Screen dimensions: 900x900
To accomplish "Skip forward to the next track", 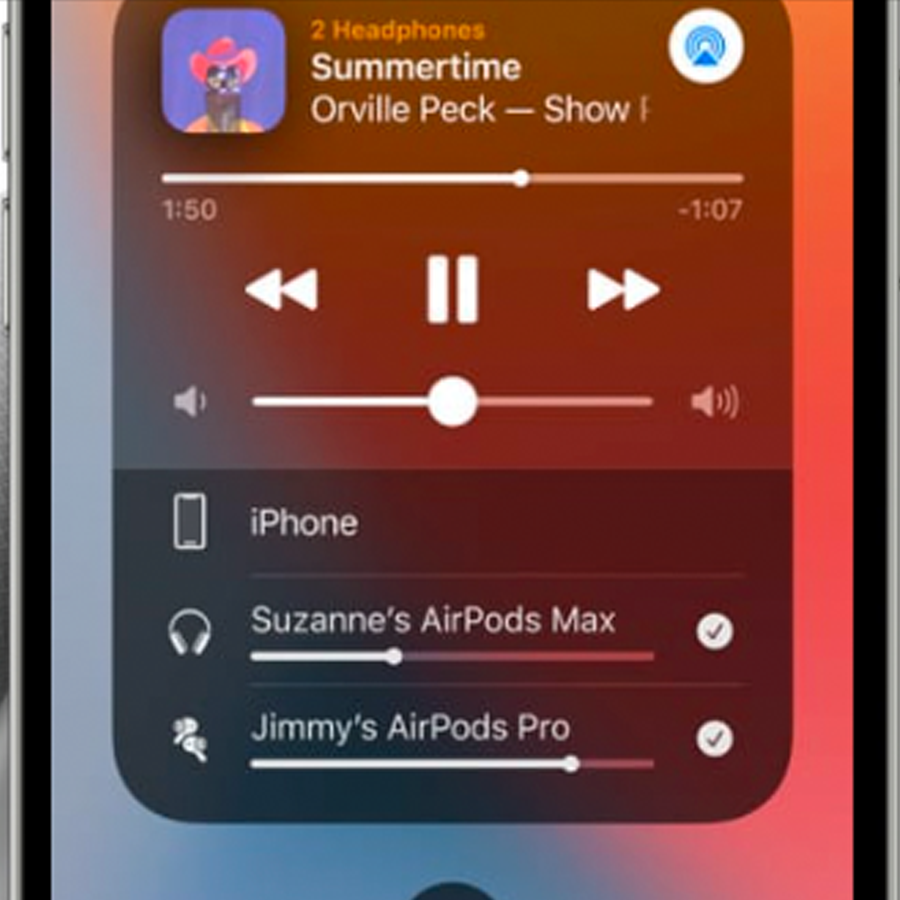I will coord(622,290).
